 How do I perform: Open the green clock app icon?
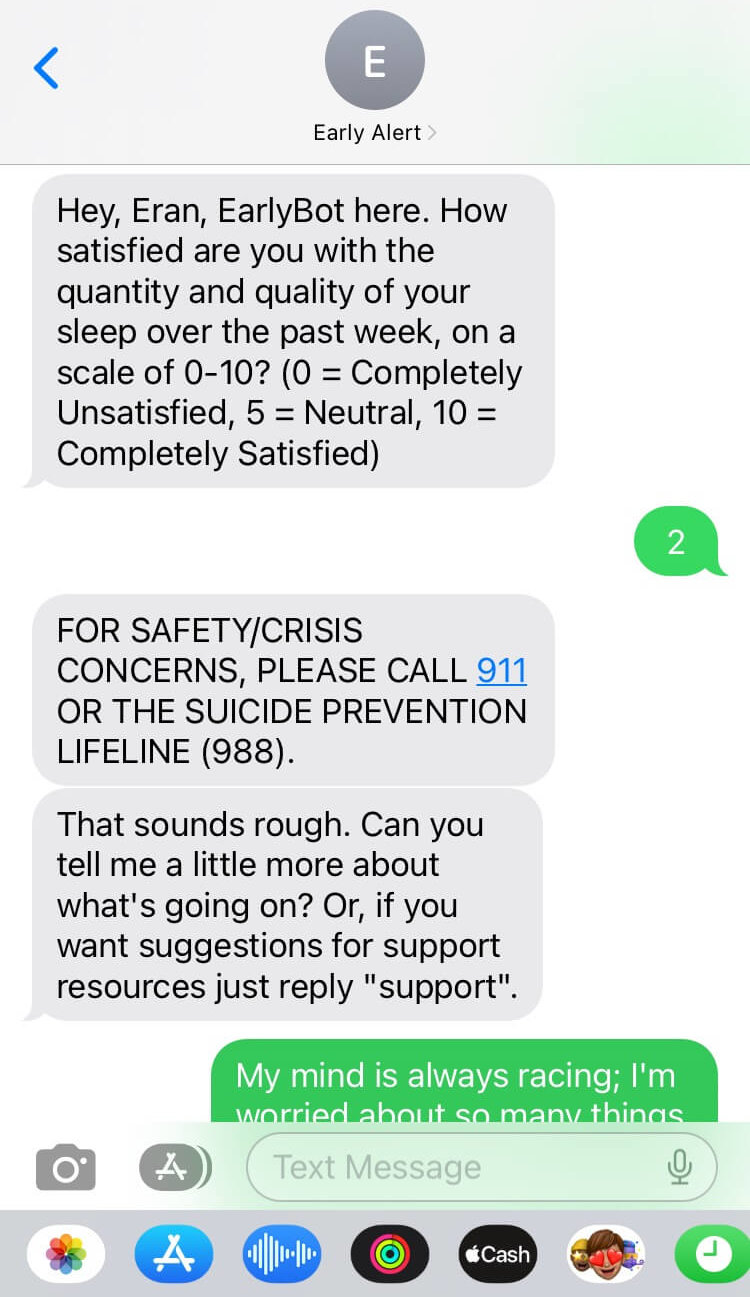point(712,1253)
